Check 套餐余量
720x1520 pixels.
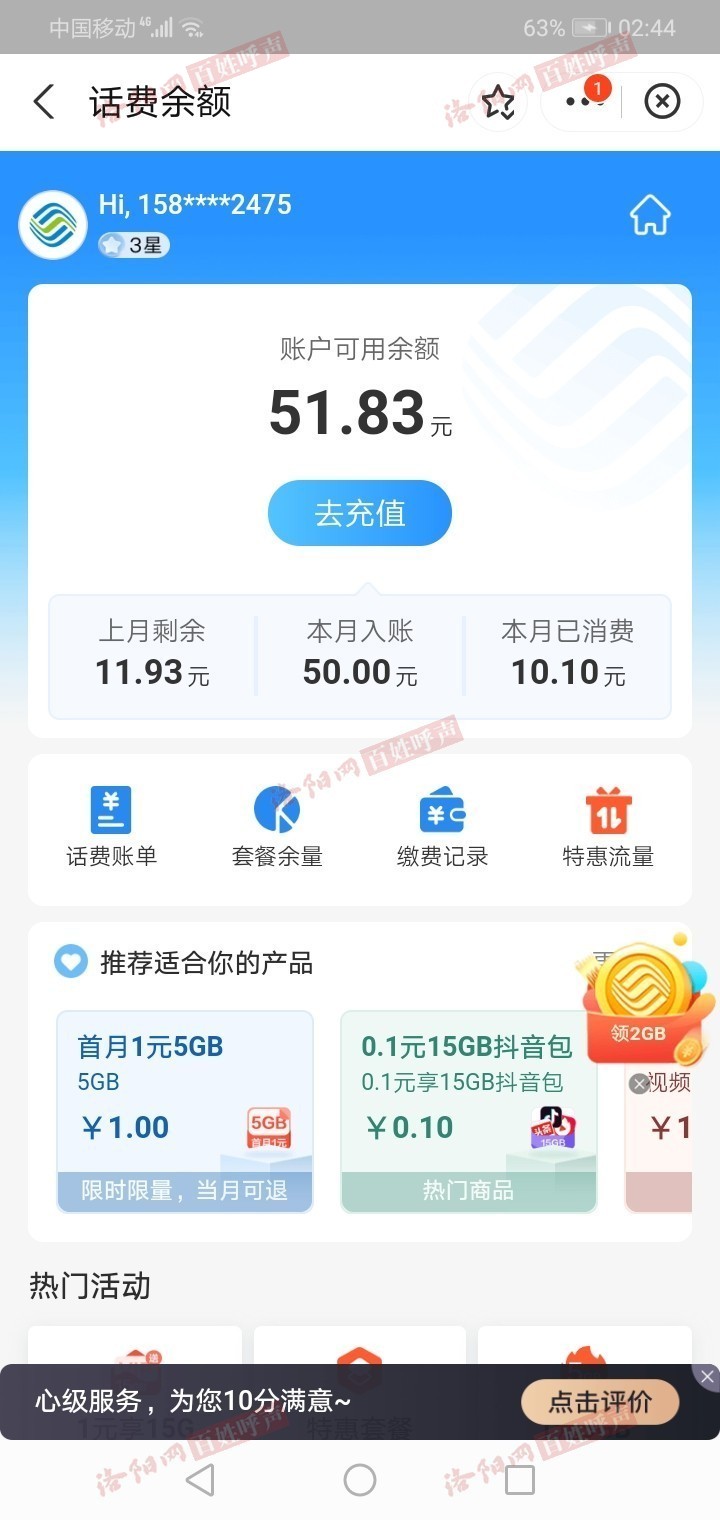277,827
